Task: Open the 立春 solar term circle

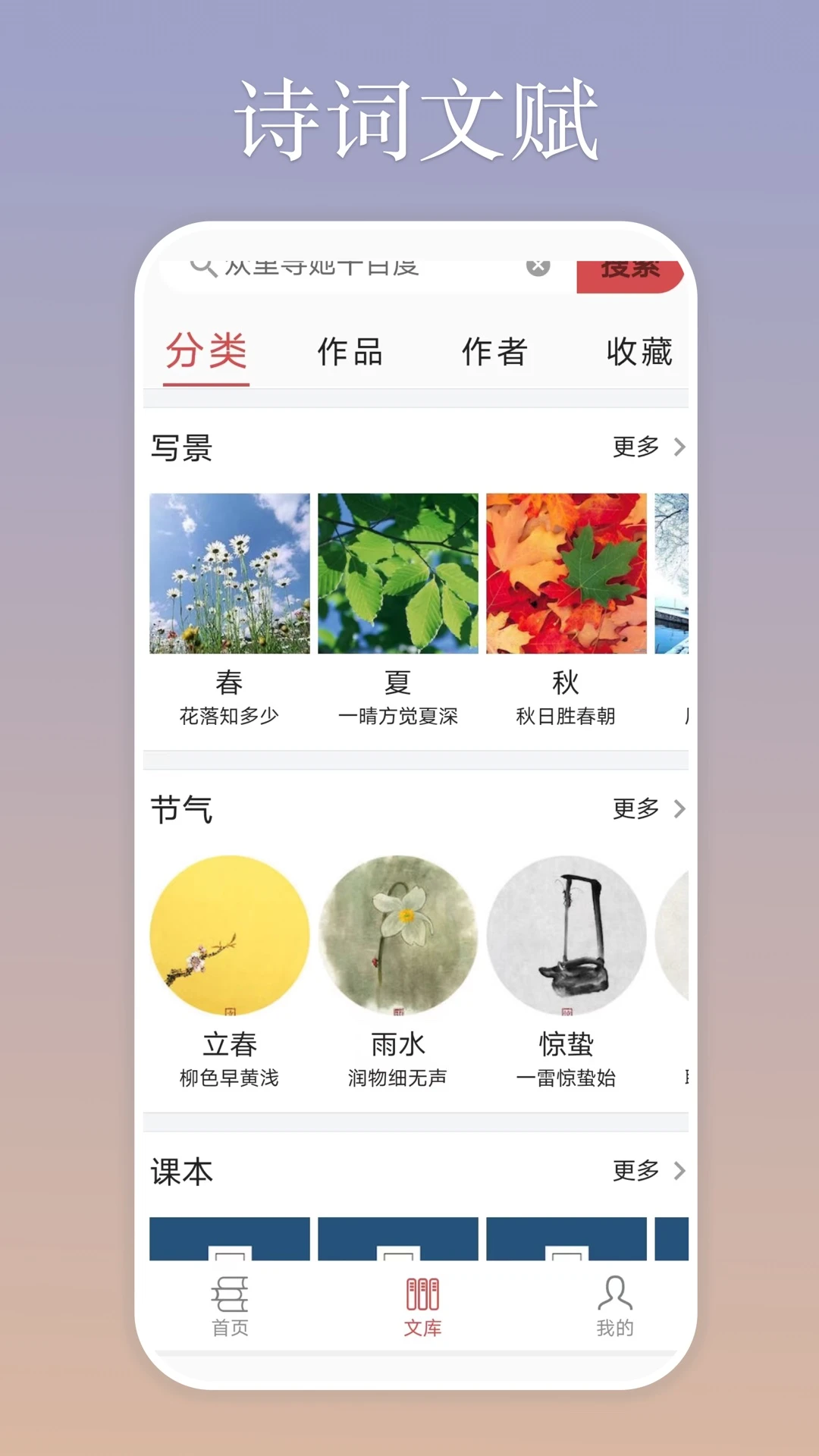Action: pyautogui.click(x=228, y=938)
